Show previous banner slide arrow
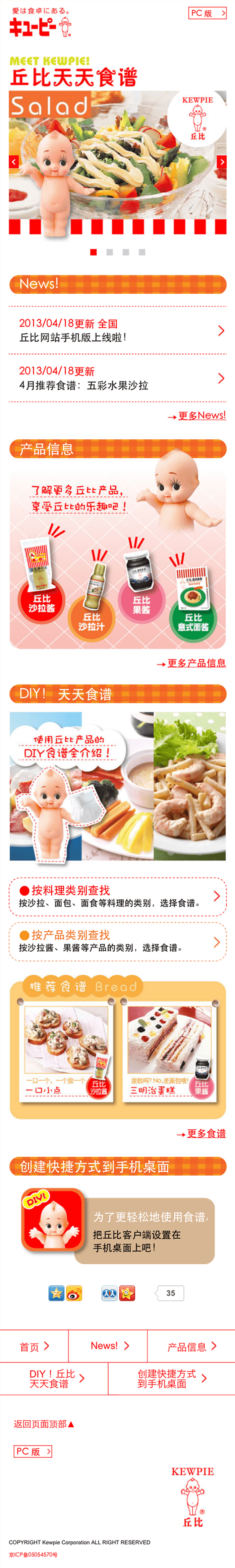The height and width of the screenshot is (1568, 235). [13, 161]
